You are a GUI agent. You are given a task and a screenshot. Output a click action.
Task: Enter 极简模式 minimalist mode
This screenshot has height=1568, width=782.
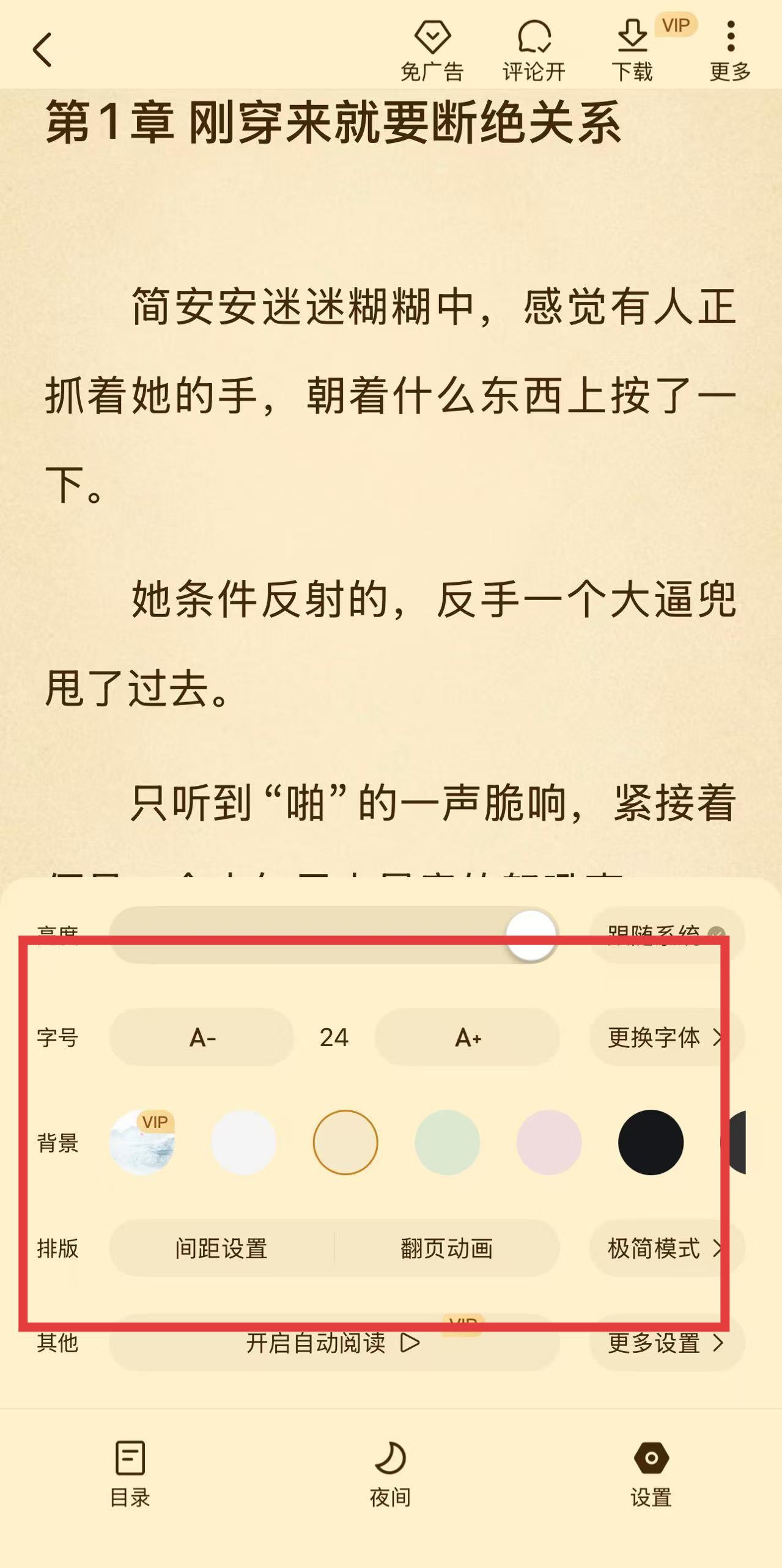665,1248
